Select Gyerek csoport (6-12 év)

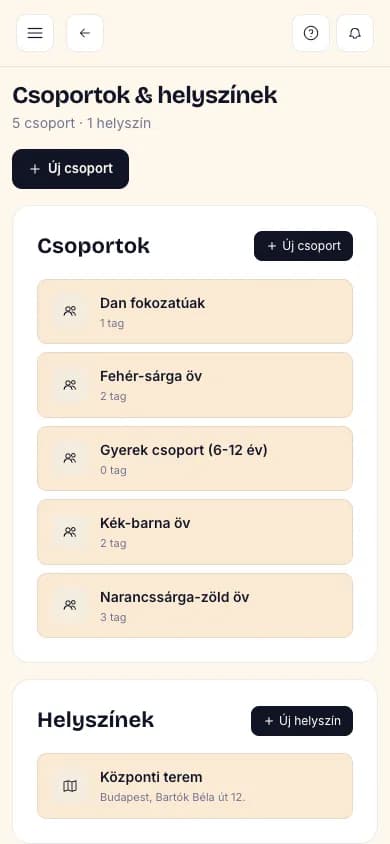tap(195, 459)
